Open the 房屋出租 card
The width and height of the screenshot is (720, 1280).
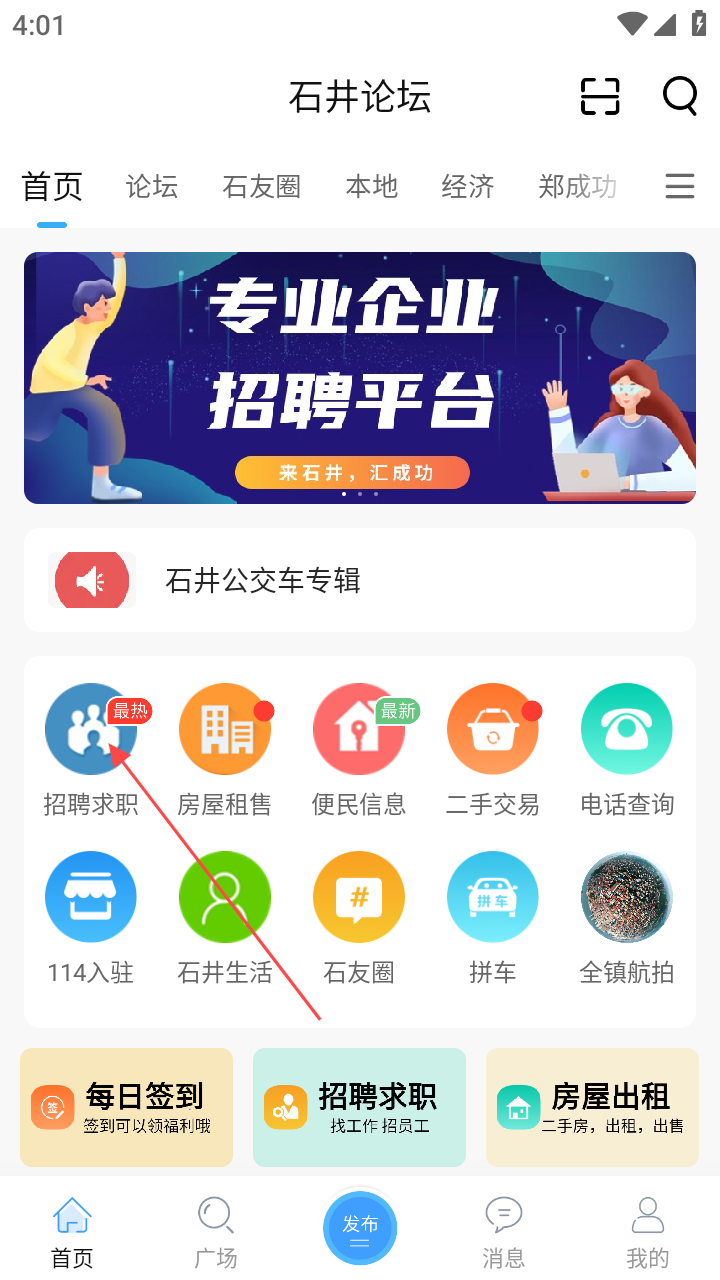click(x=592, y=1107)
